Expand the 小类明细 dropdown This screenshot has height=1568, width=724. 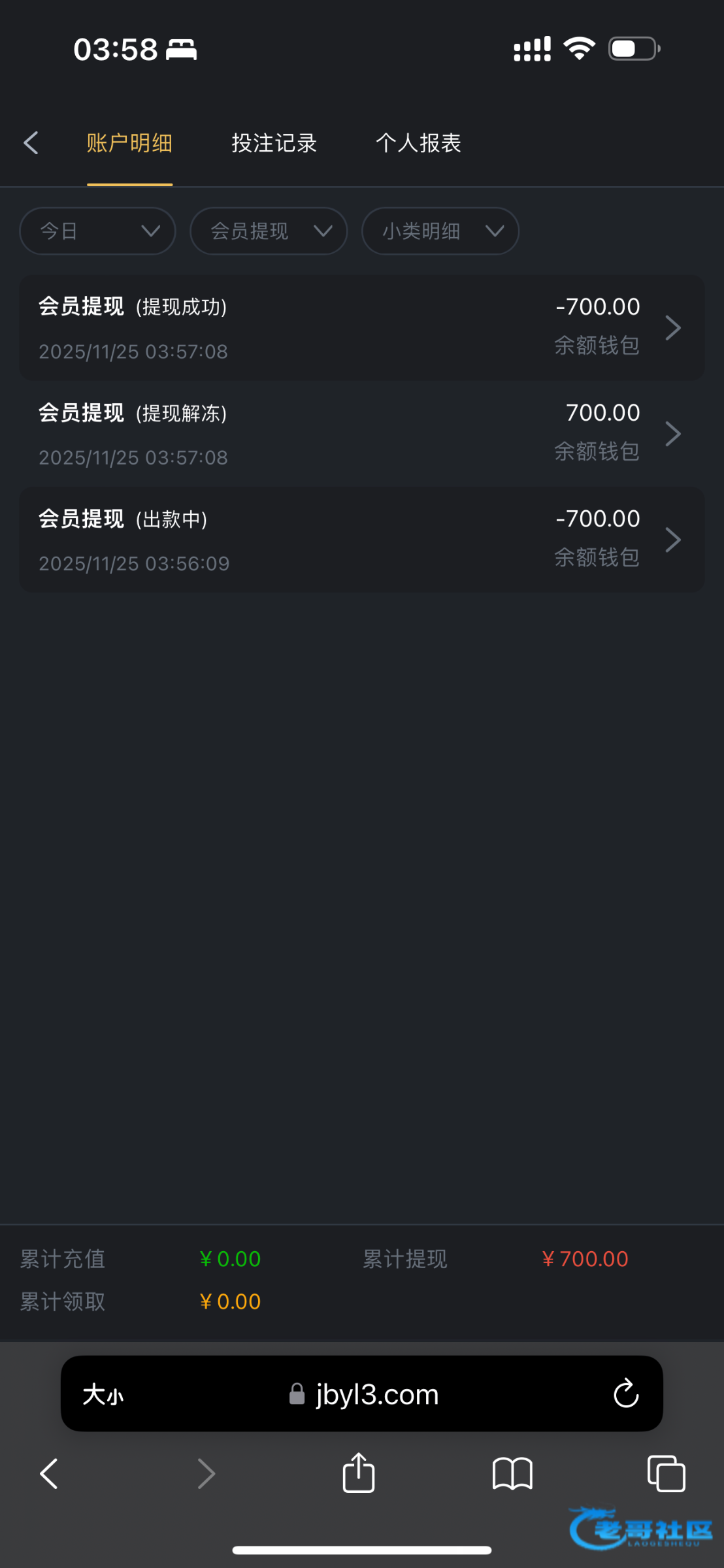(x=440, y=231)
